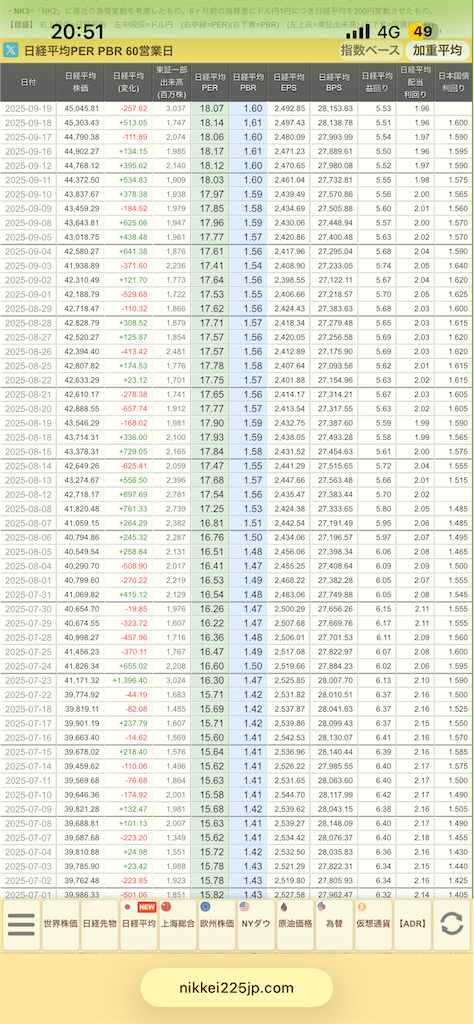Switch to 指数ベース view

pos(370,50)
